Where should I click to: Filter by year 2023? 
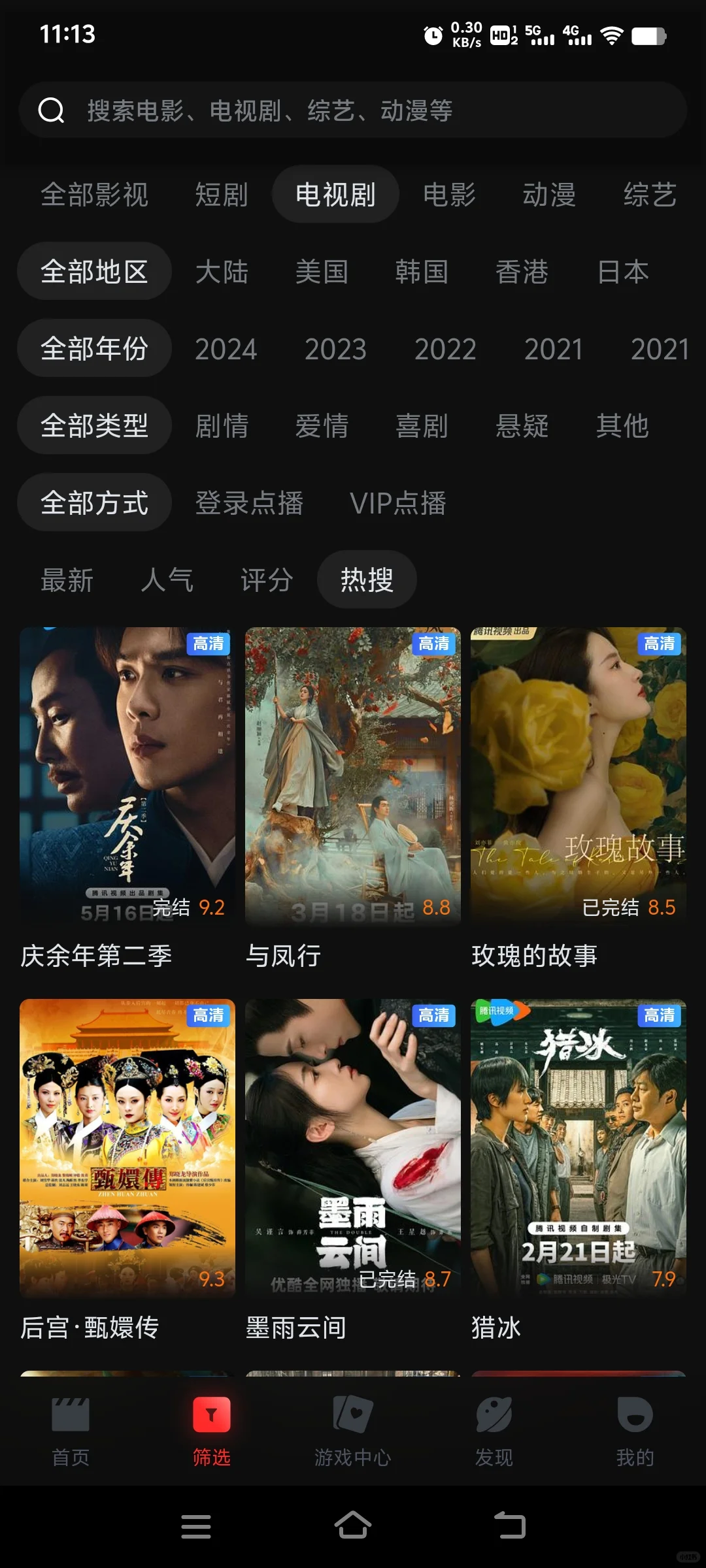[x=335, y=349]
